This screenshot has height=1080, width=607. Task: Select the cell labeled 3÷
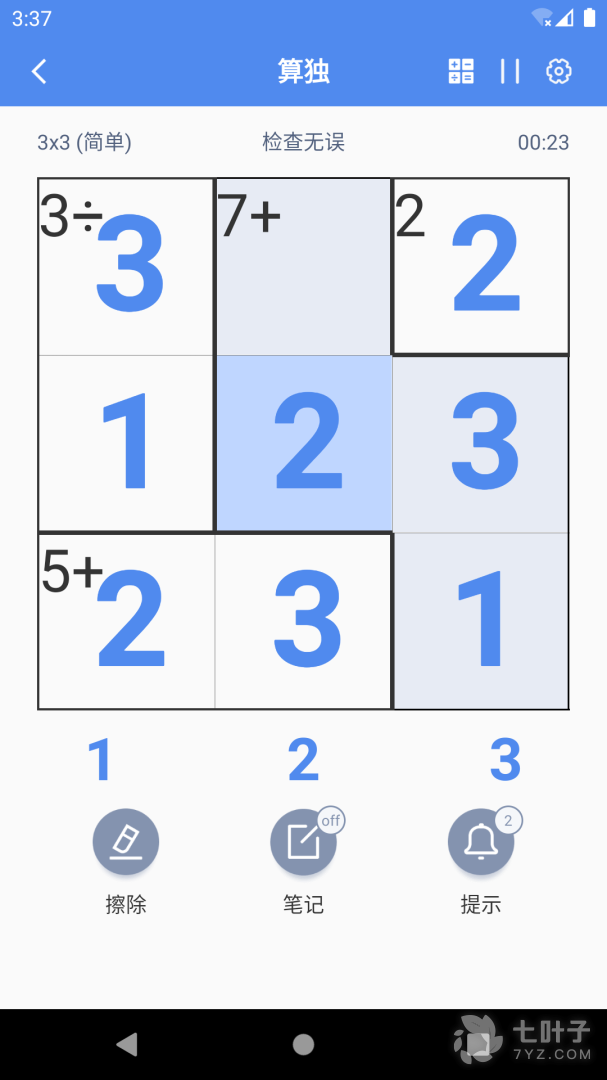(126, 267)
